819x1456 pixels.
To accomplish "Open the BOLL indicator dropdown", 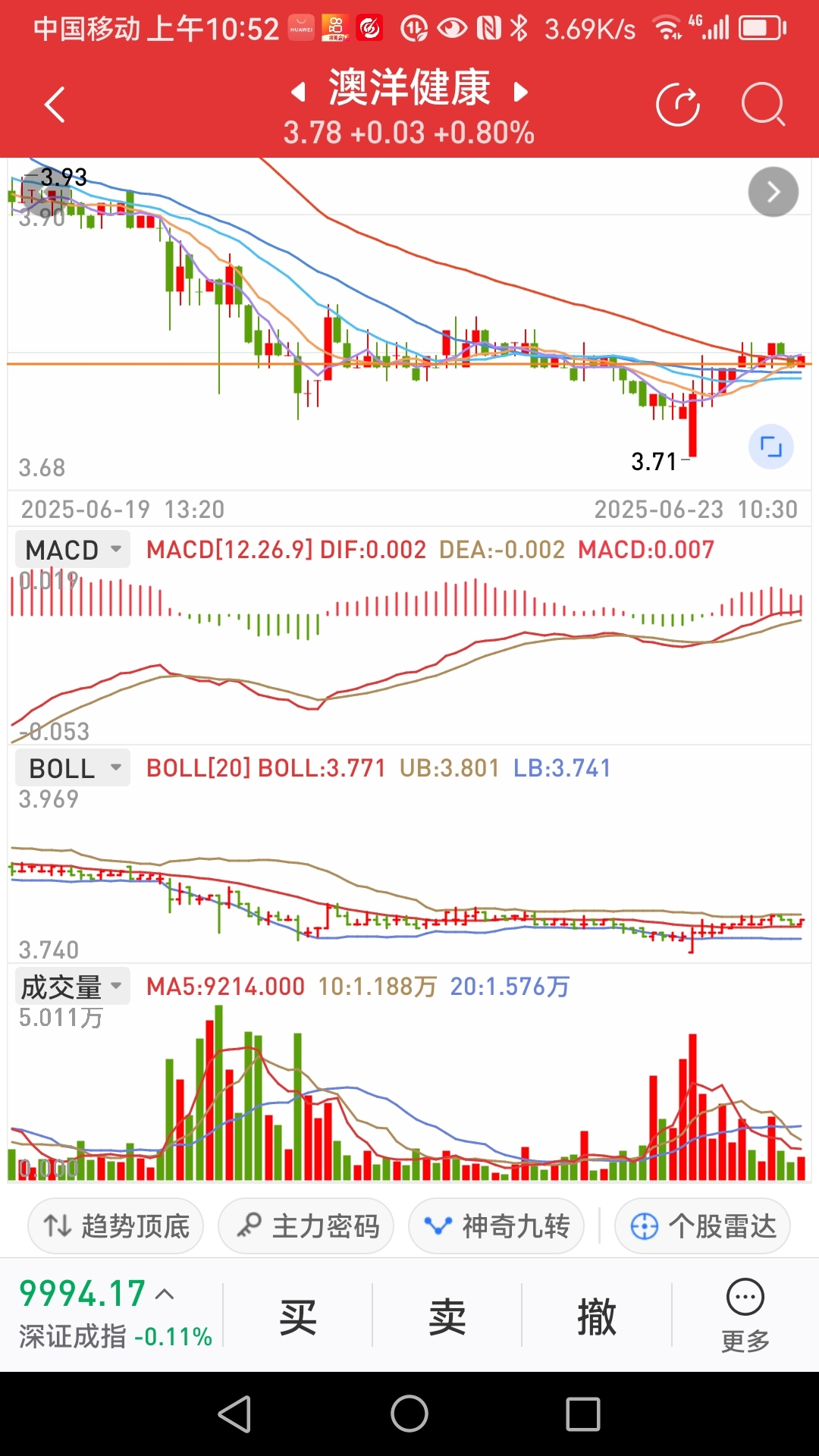I will click(73, 768).
